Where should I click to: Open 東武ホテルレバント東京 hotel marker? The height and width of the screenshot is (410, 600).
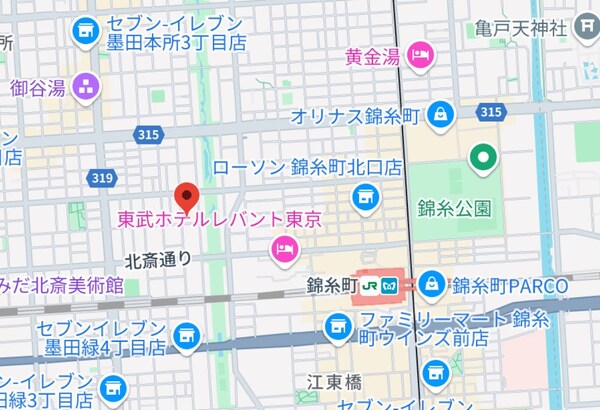(x=284, y=247)
